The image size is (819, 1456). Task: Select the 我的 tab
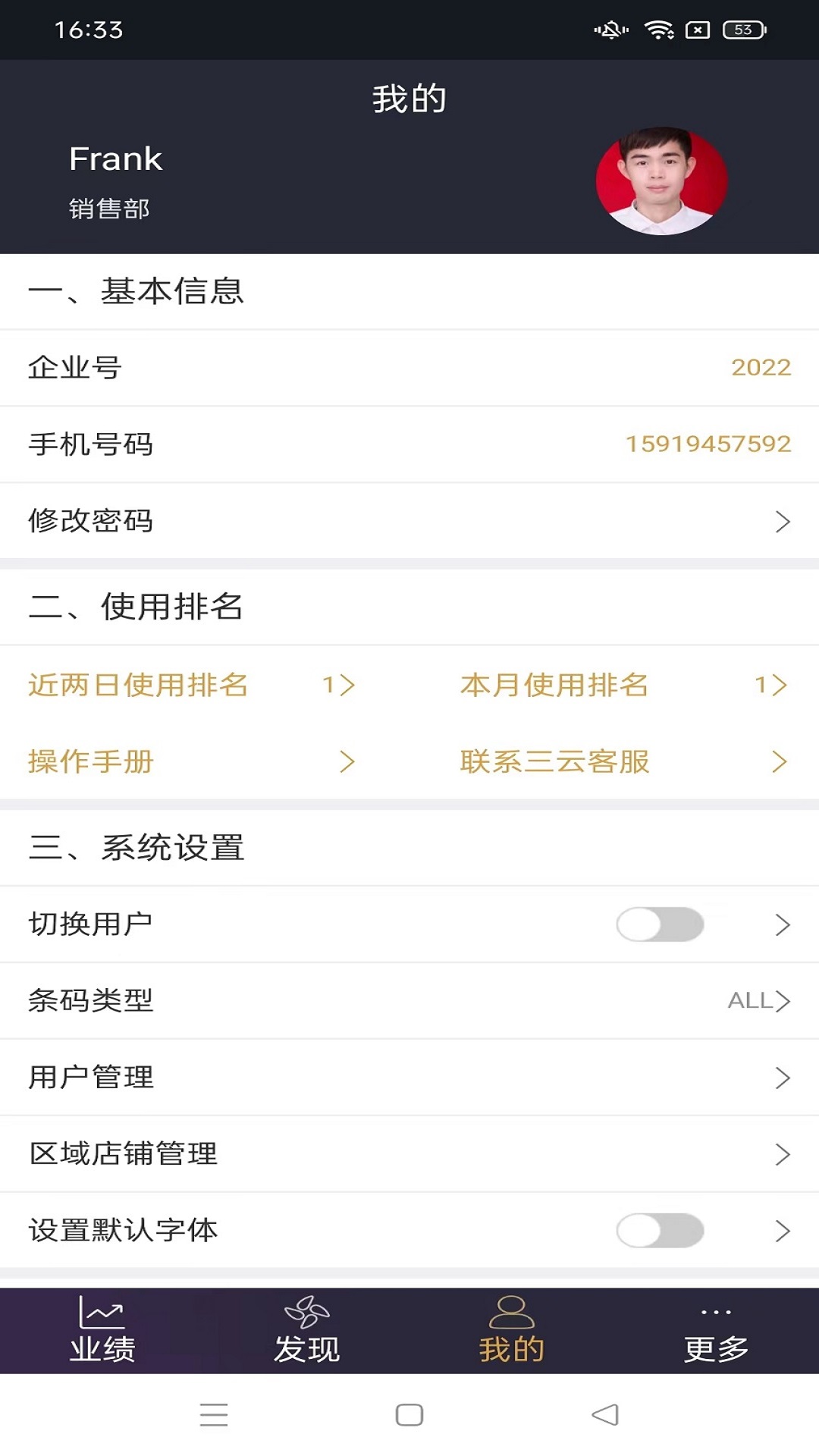[x=512, y=1331]
